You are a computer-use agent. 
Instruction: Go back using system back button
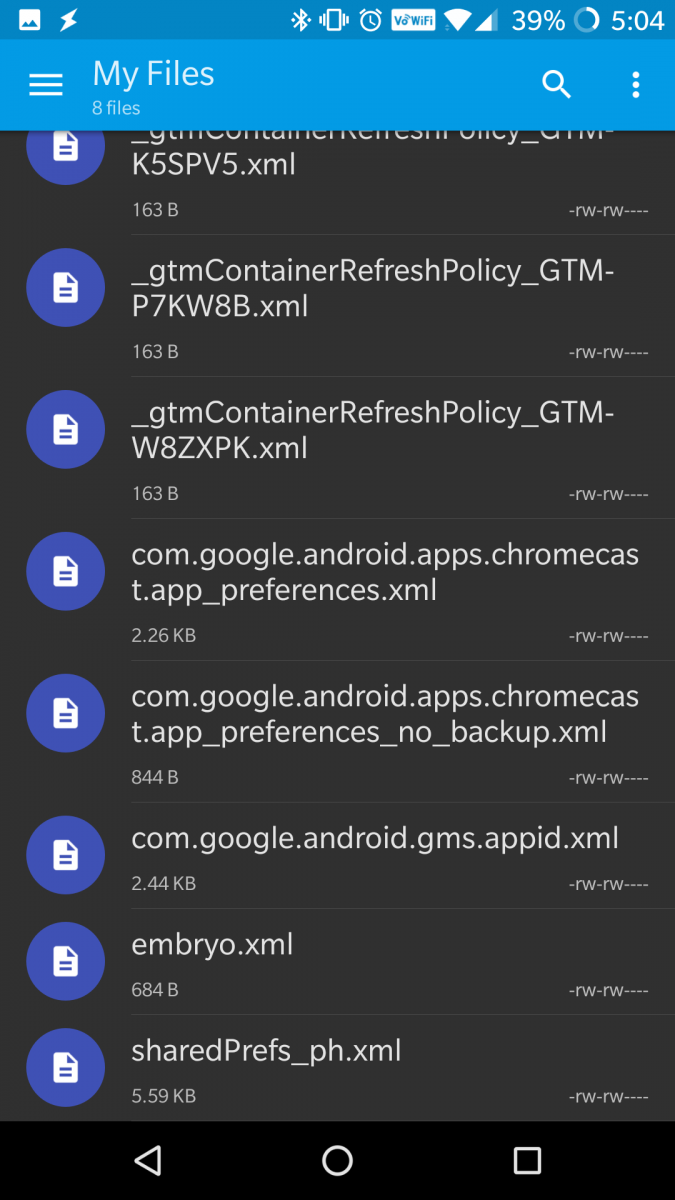(148, 1160)
